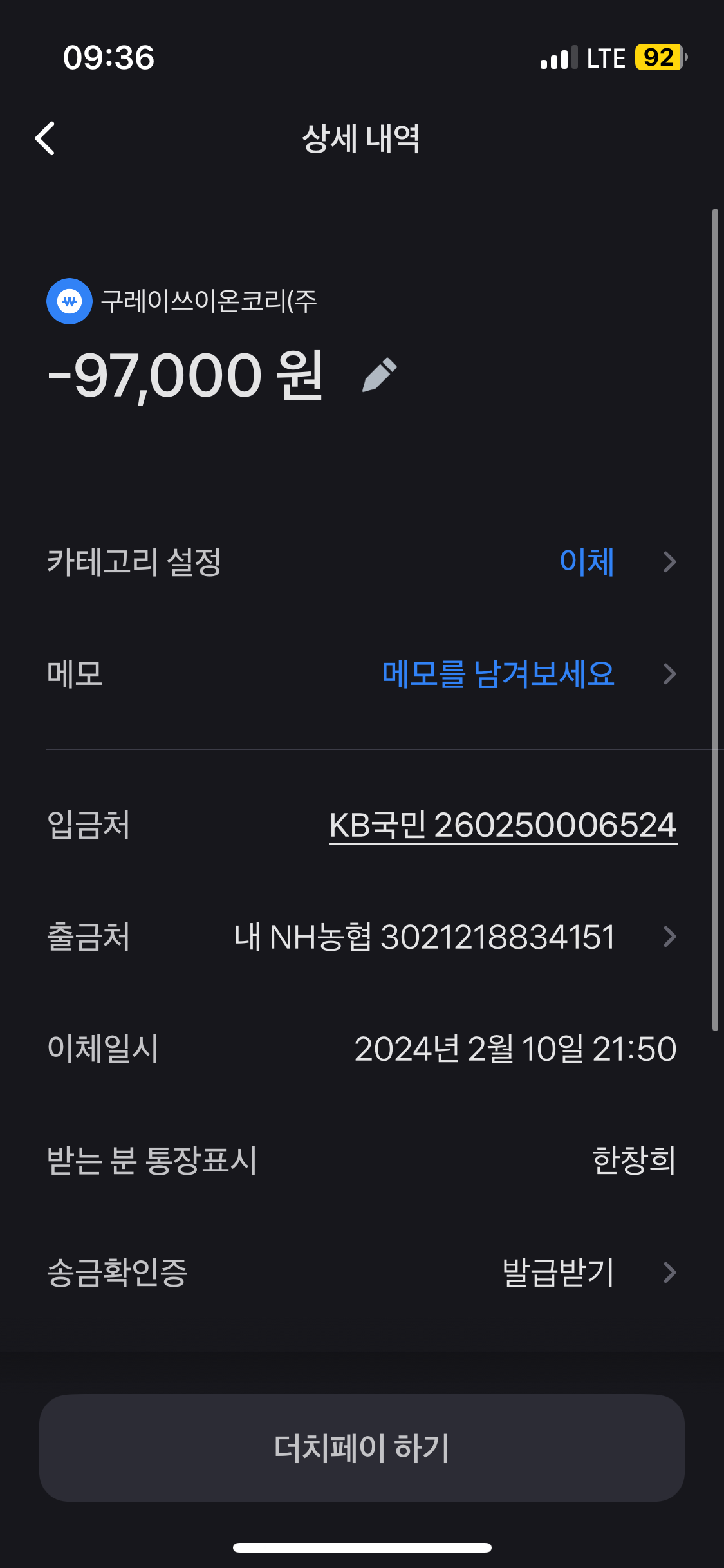Open 카테고리 설정 category row

[362, 562]
